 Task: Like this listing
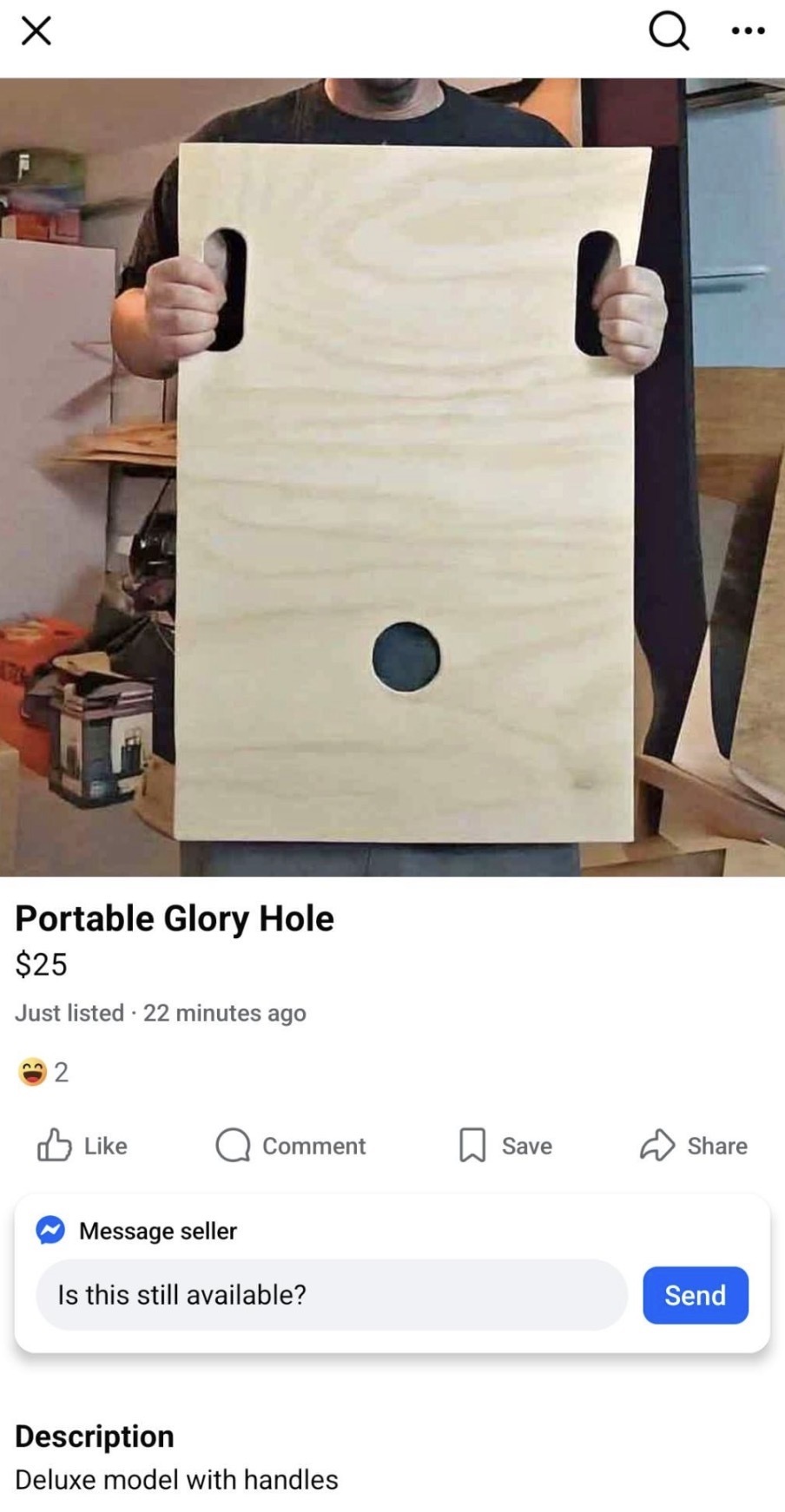tap(82, 1146)
